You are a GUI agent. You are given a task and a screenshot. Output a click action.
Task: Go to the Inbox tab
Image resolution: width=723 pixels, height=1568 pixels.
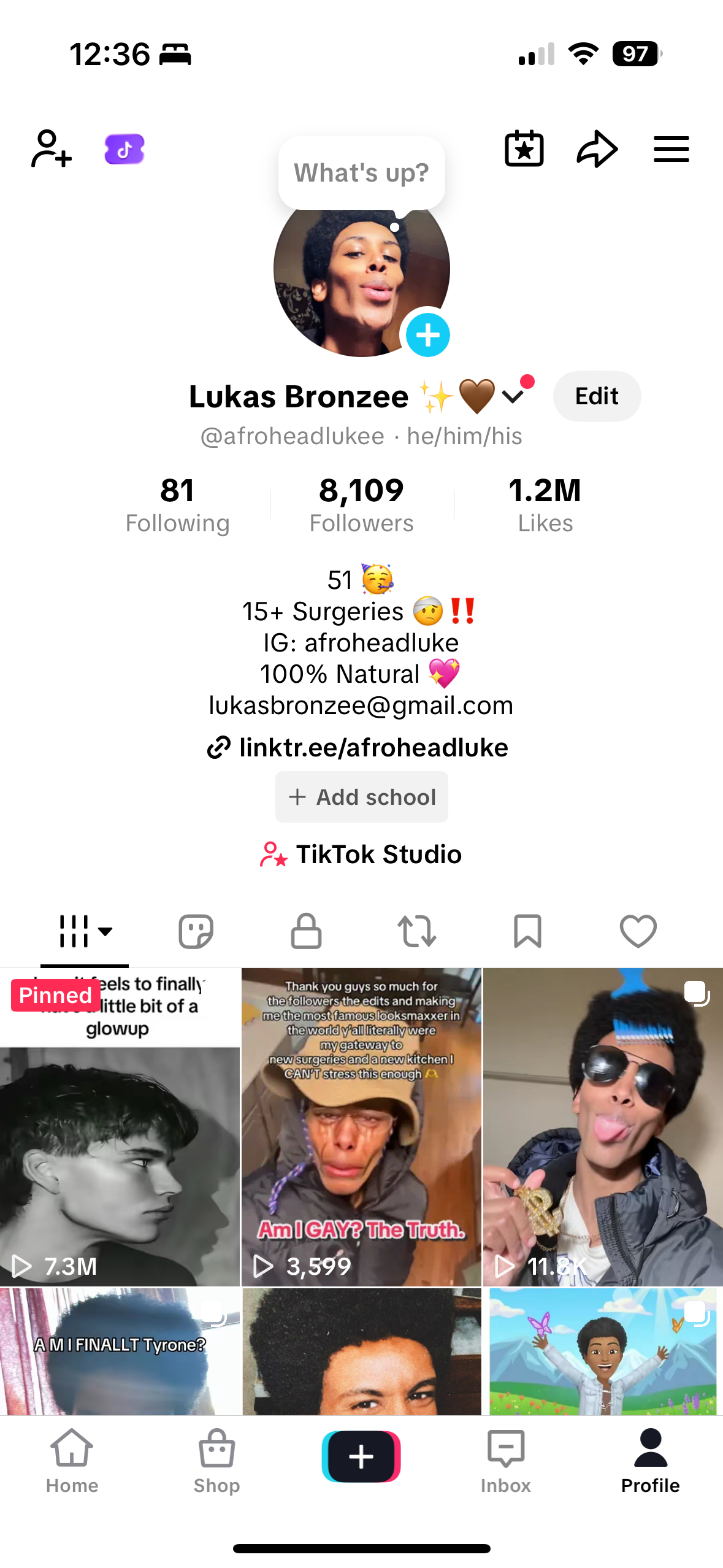pos(505,1461)
